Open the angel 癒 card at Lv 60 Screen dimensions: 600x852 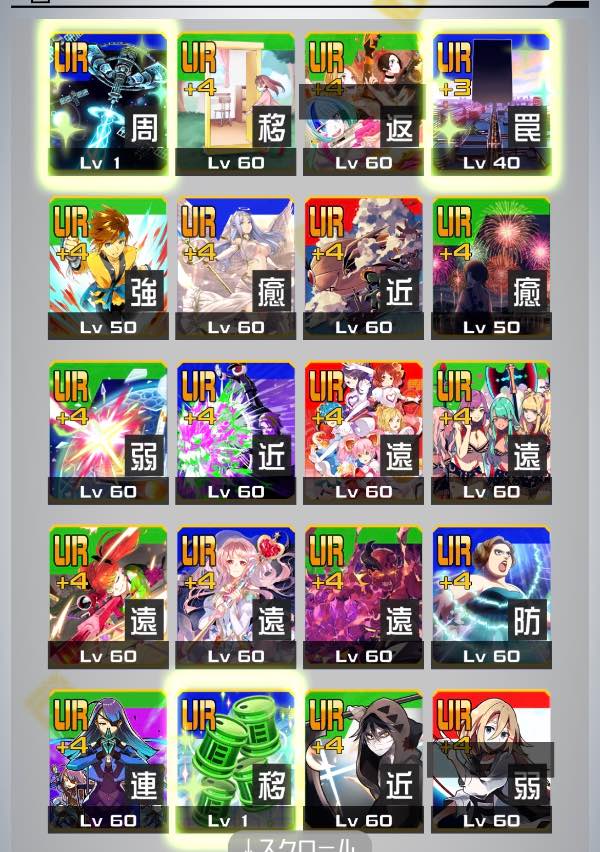pyautogui.click(x=236, y=268)
